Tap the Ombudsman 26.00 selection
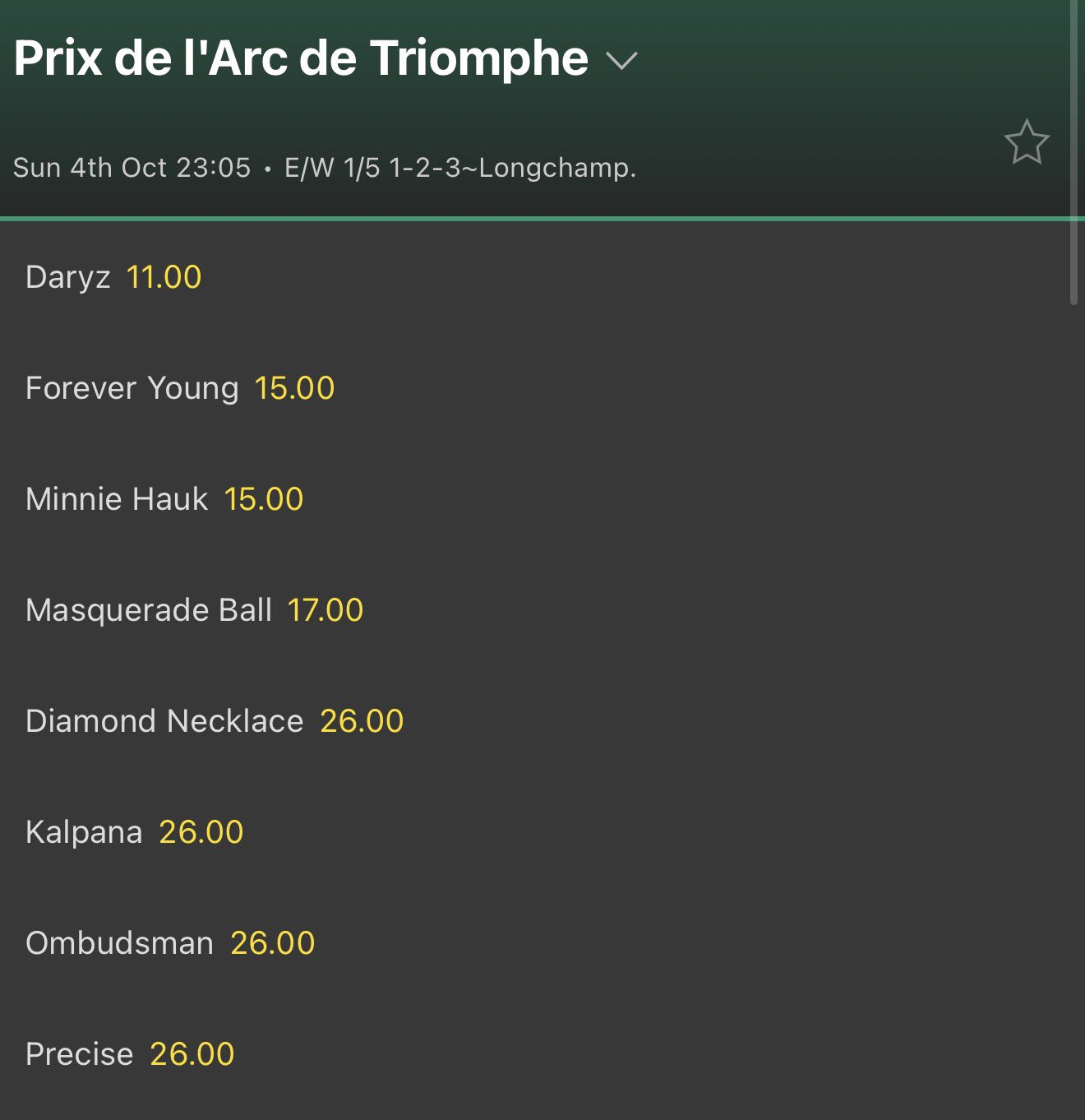 pyautogui.click(x=272, y=943)
